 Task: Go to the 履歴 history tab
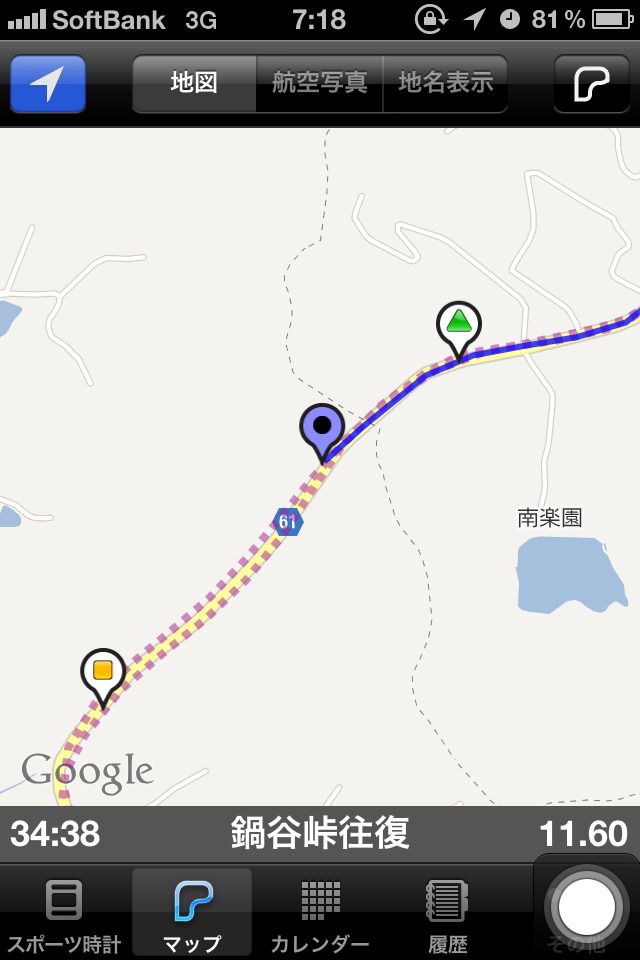(x=447, y=912)
